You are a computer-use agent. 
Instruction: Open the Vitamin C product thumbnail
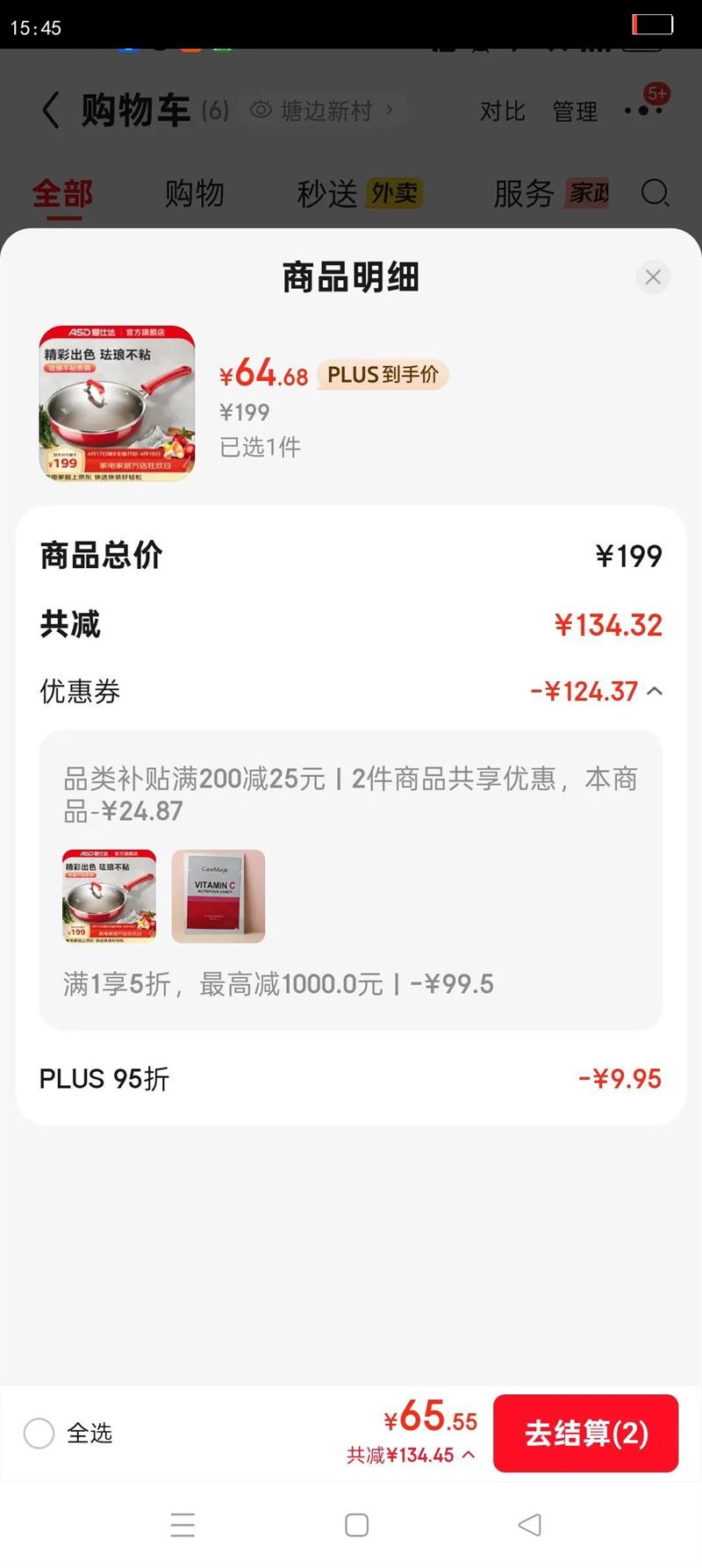point(218,896)
